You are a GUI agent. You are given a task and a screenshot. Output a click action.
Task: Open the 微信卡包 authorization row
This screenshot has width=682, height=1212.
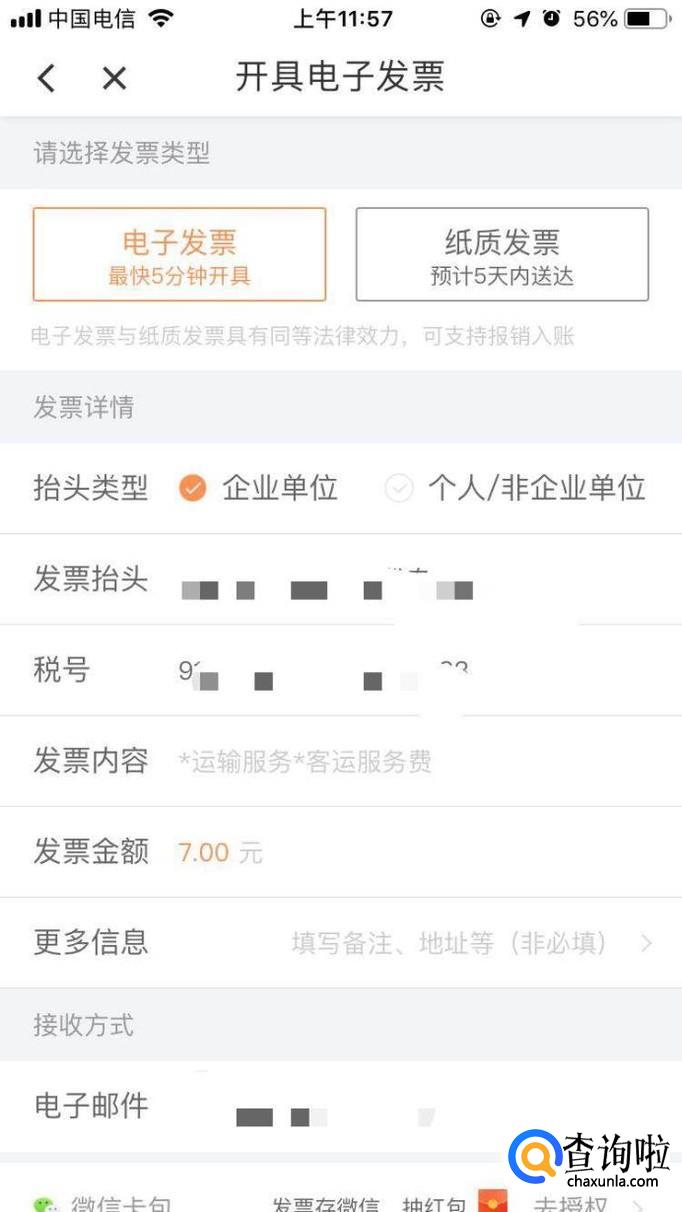tap(341, 1198)
